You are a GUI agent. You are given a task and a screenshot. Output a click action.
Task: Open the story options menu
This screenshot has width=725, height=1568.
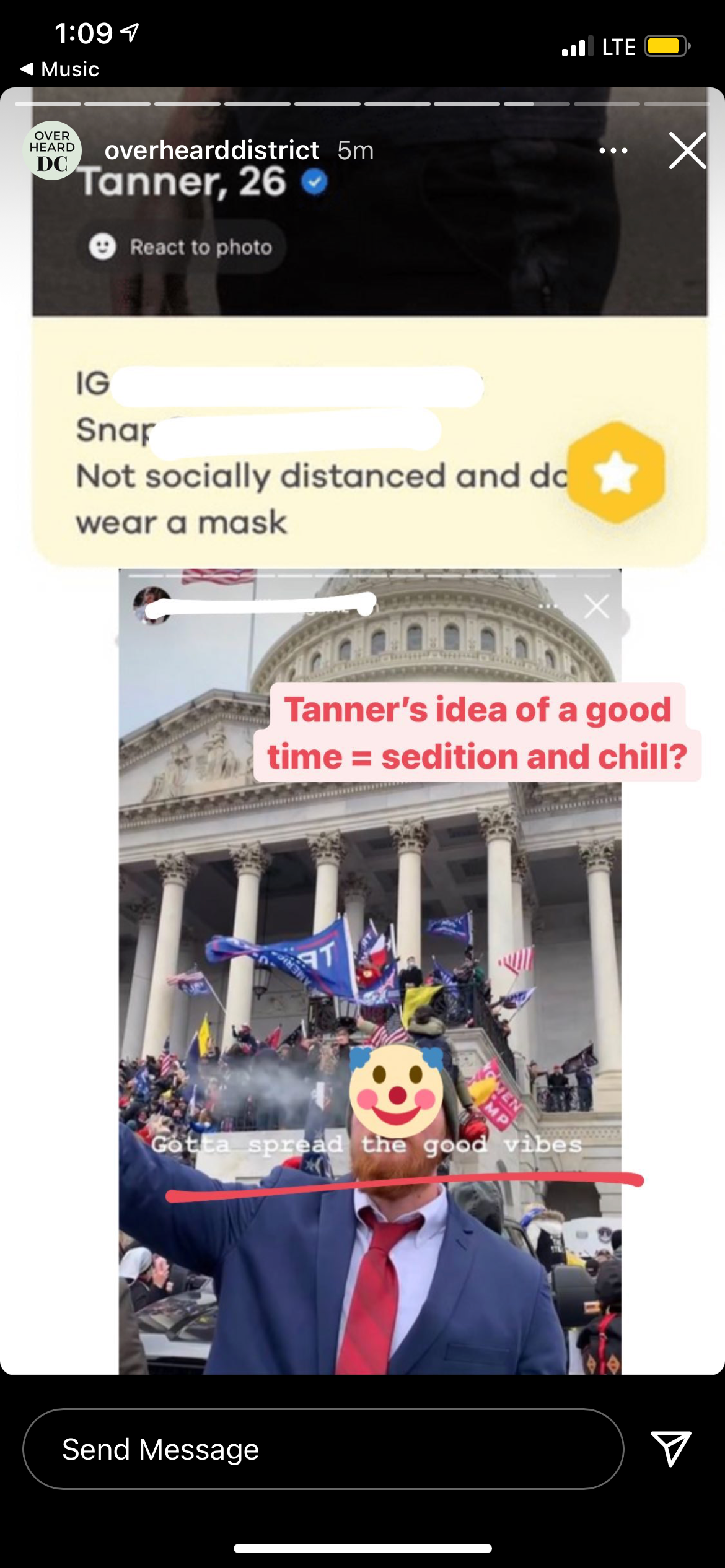[x=613, y=150]
